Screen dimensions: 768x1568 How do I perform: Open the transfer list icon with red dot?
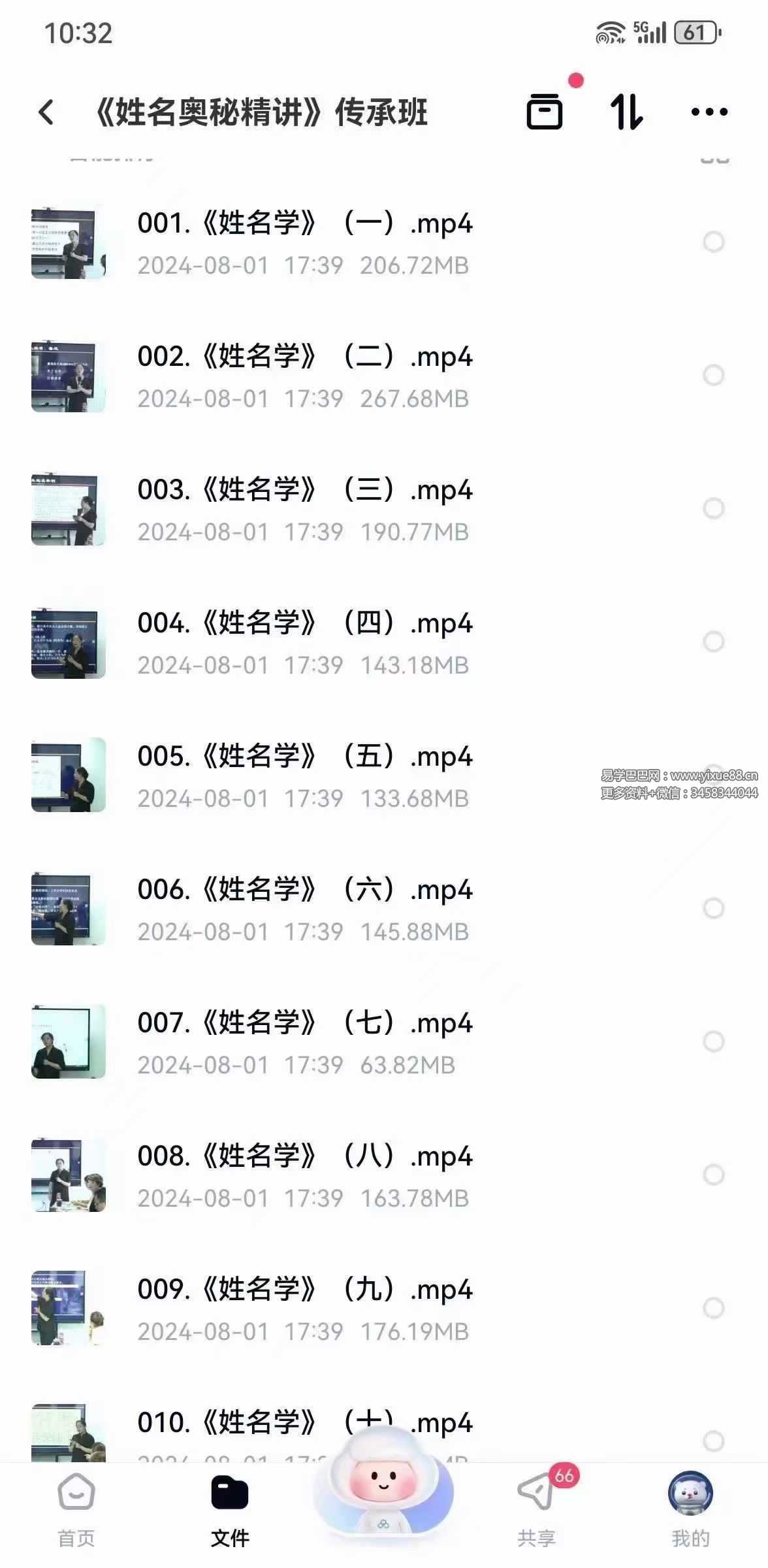click(546, 112)
